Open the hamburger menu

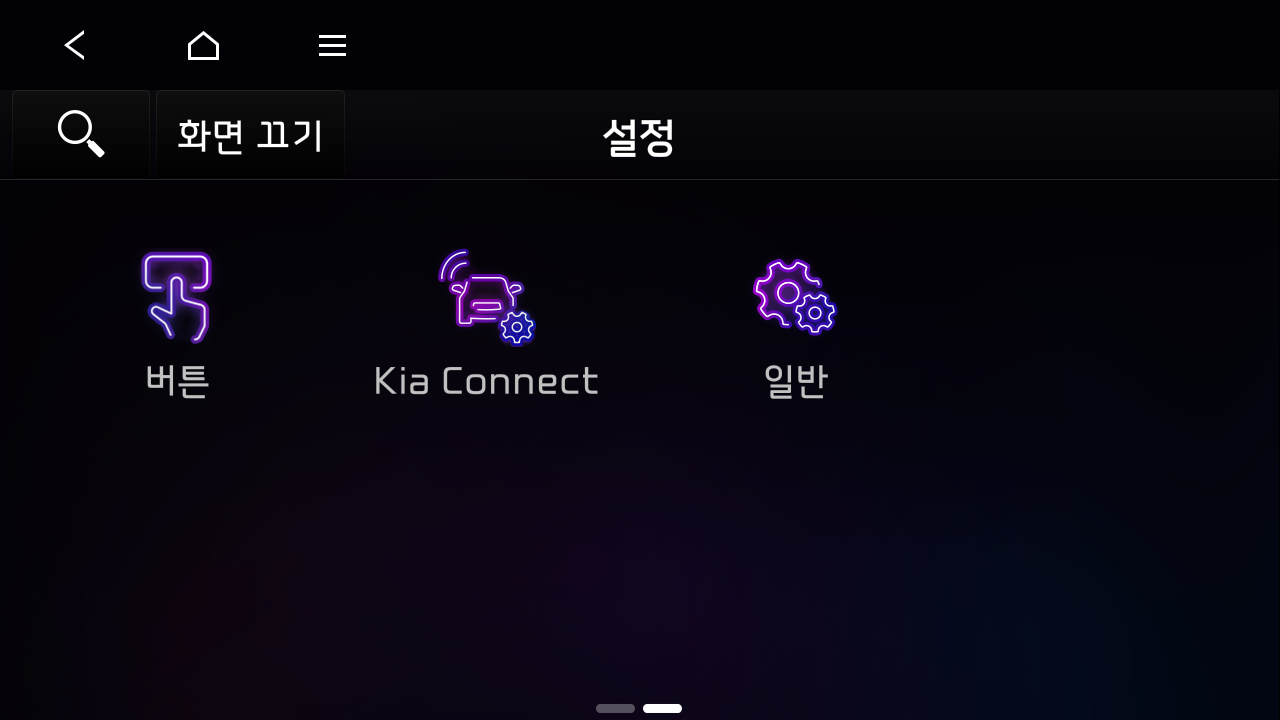[332, 46]
